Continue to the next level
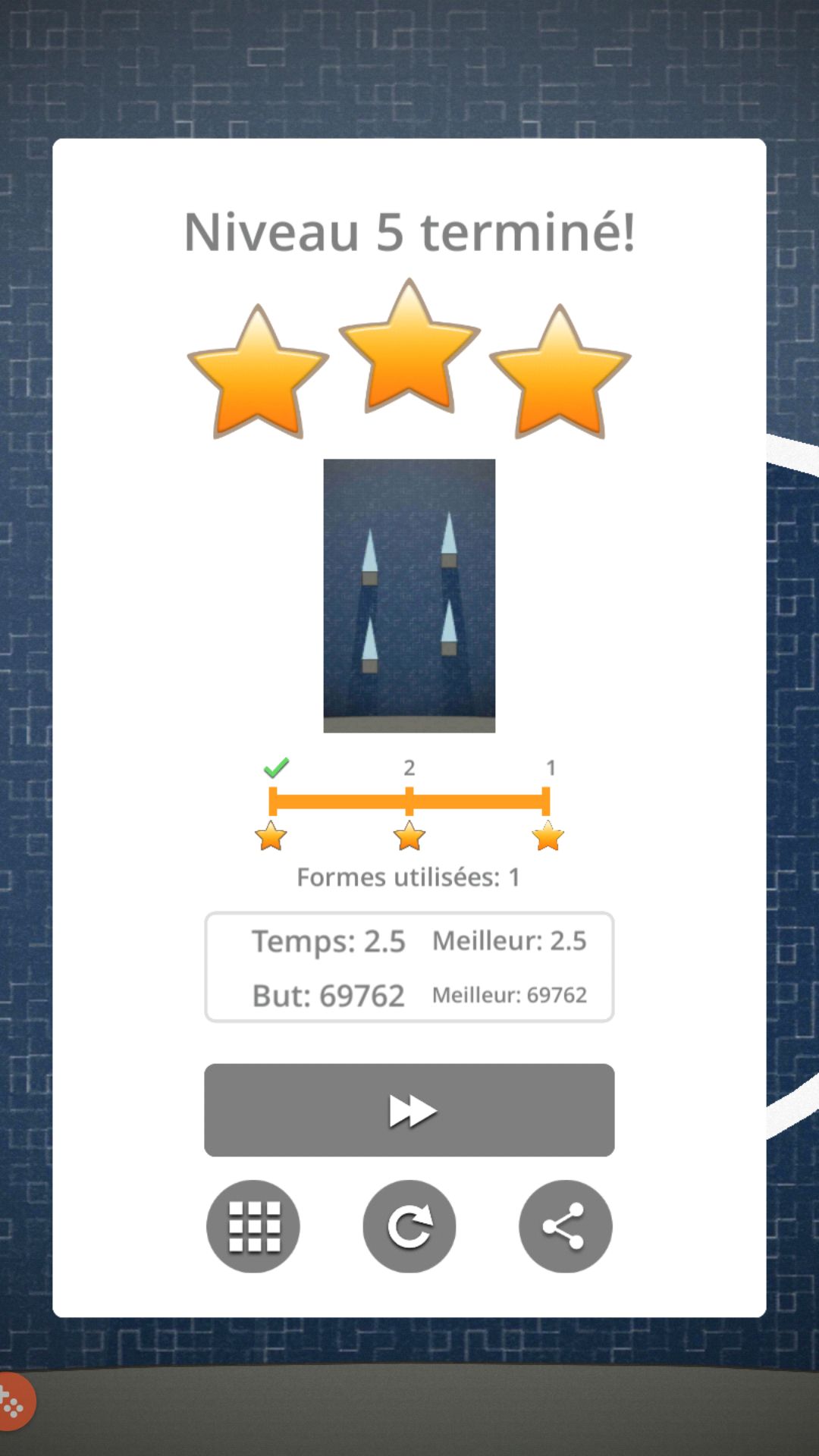 409,1109
